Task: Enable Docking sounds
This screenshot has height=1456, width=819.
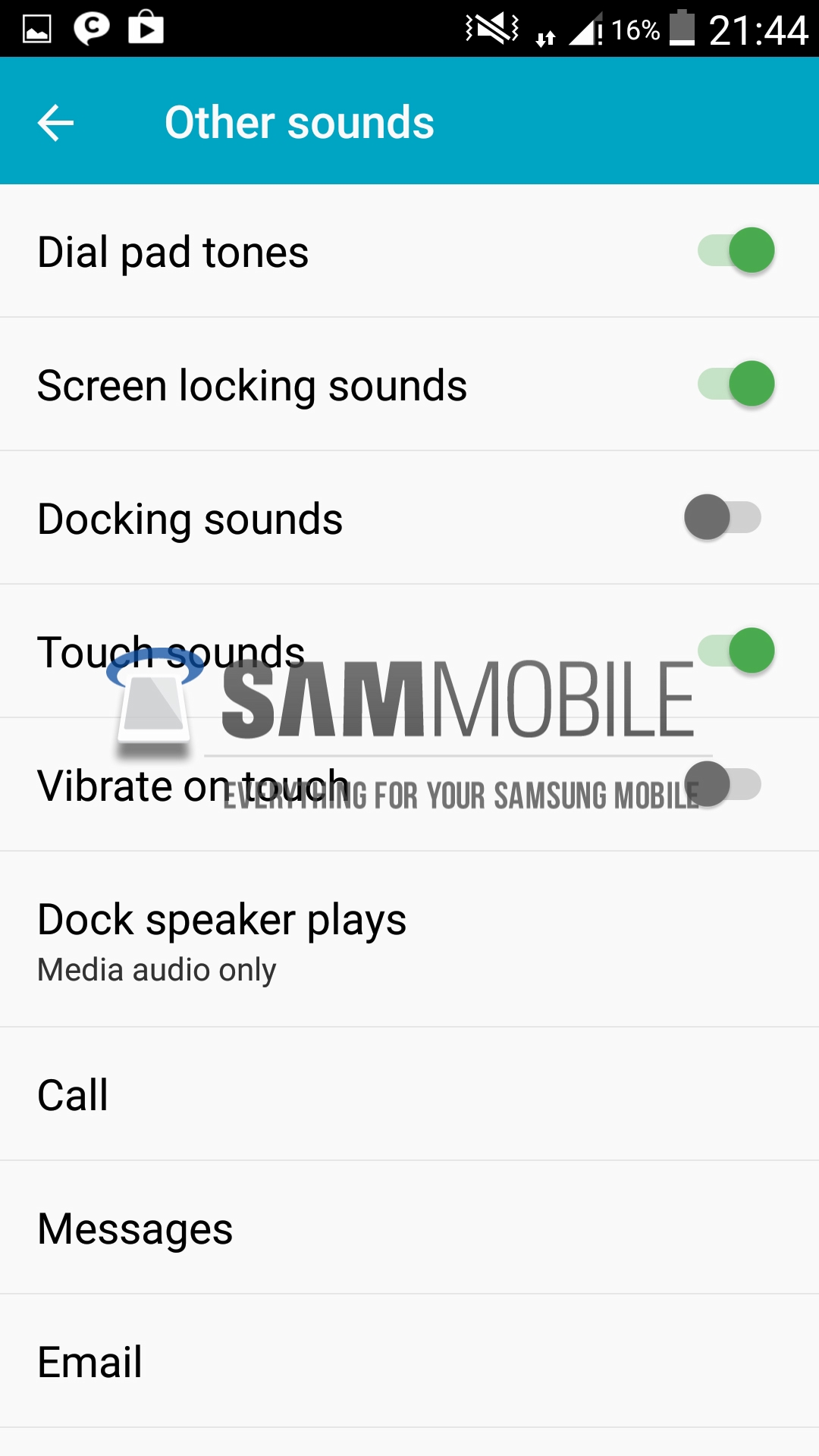Action: (x=723, y=518)
